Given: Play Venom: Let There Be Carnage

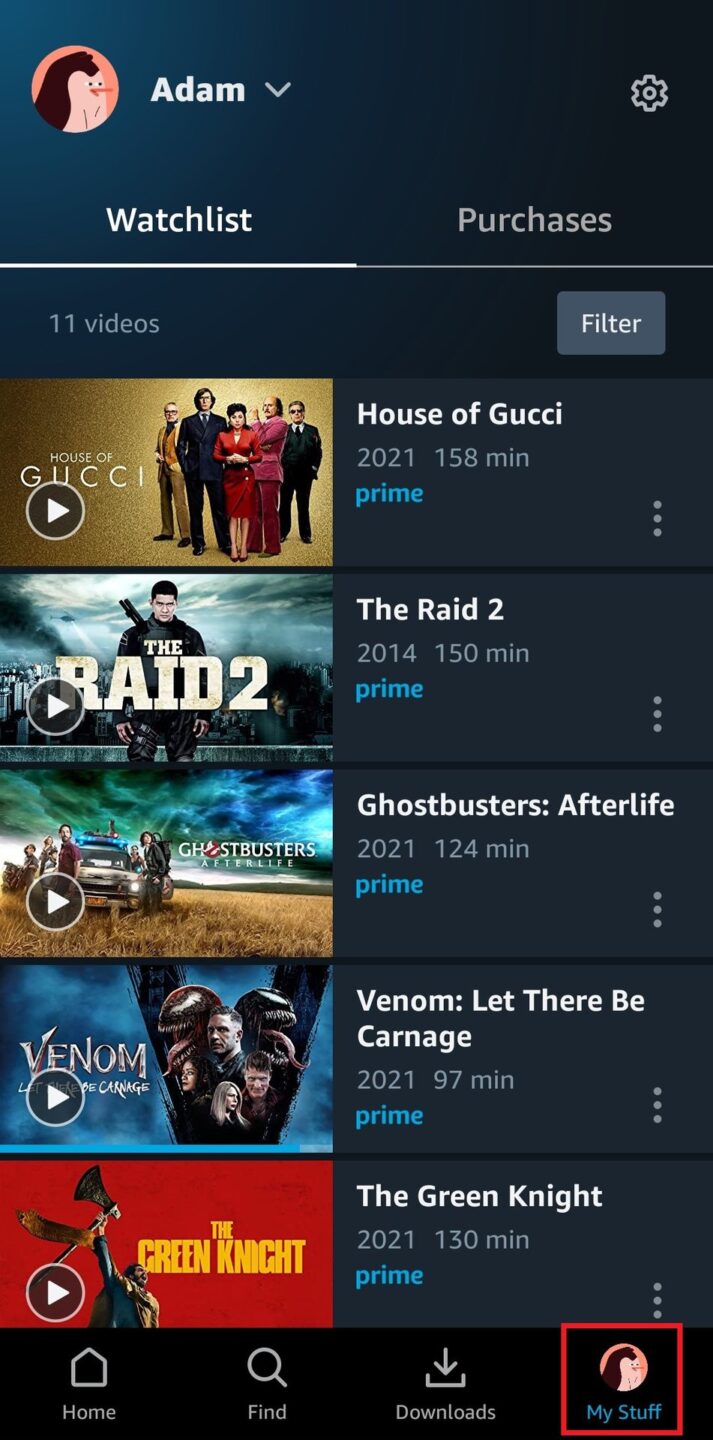Looking at the screenshot, I should [x=55, y=1098].
